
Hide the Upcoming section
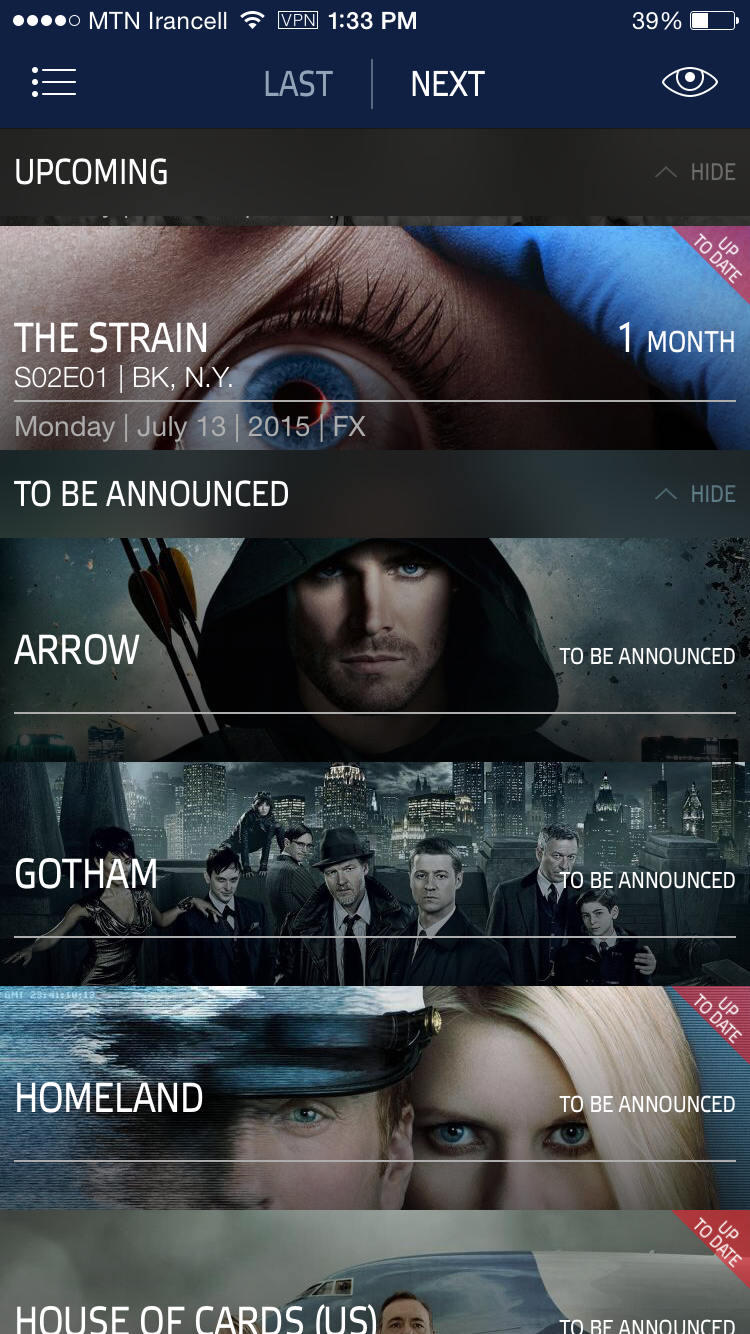696,172
